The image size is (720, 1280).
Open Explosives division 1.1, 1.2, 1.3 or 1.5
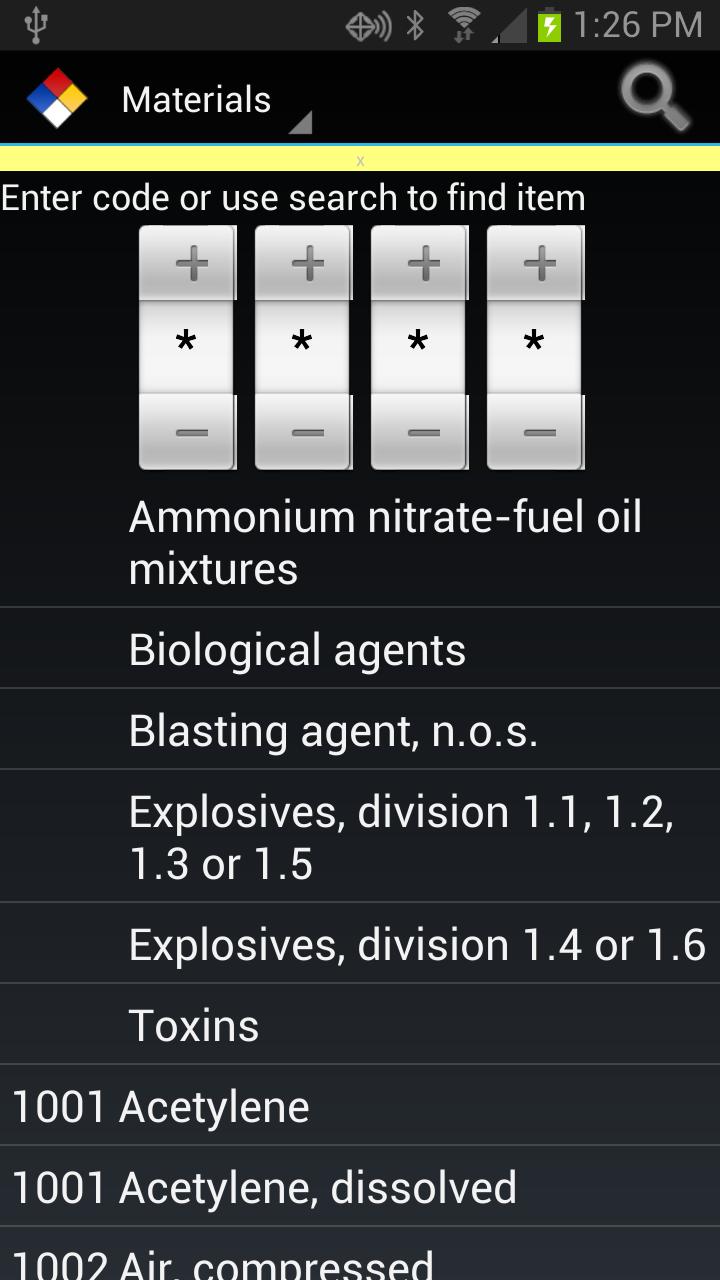(x=400, y=838)
